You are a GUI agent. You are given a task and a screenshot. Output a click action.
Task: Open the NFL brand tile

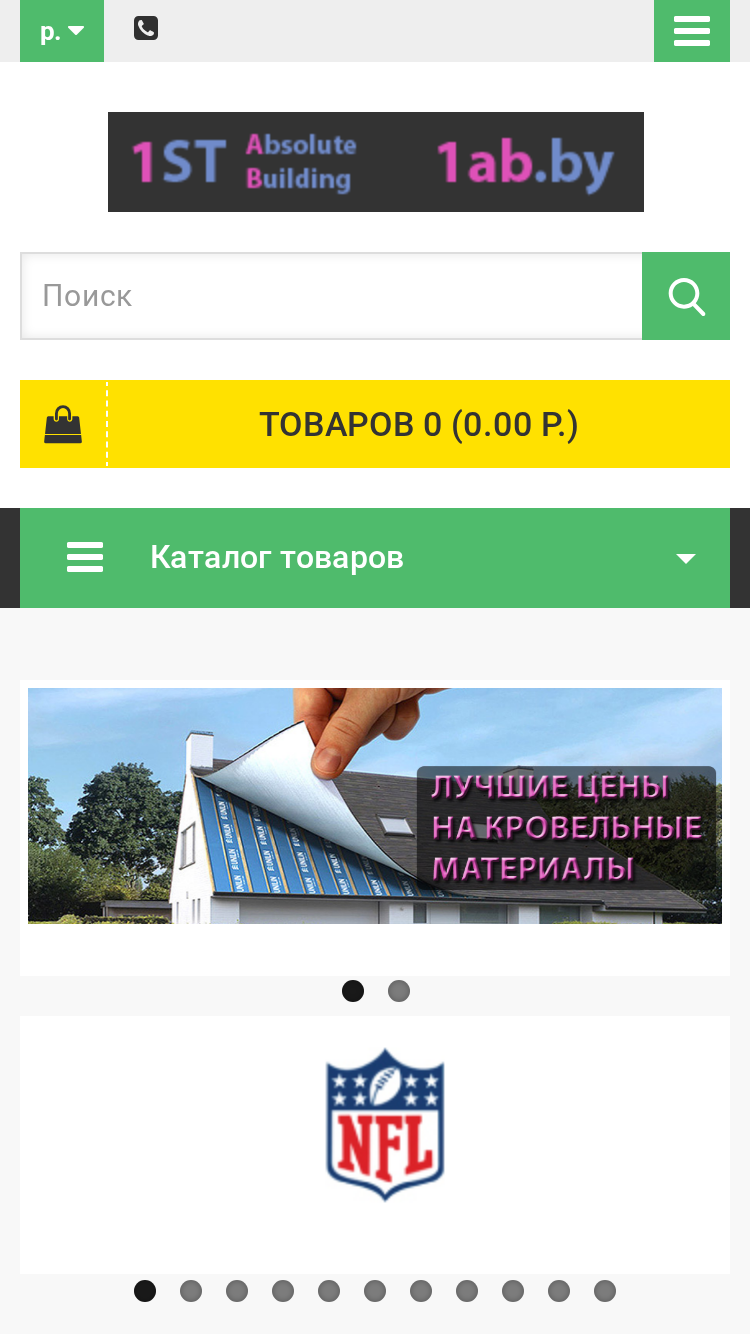tap(385, 1125)
